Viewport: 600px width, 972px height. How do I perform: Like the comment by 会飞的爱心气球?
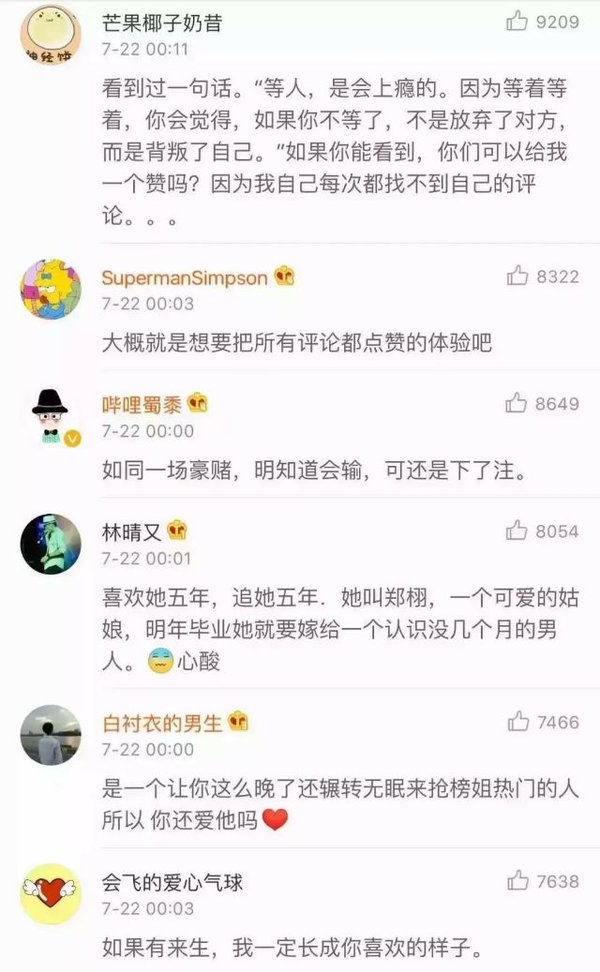click(517, 880)
